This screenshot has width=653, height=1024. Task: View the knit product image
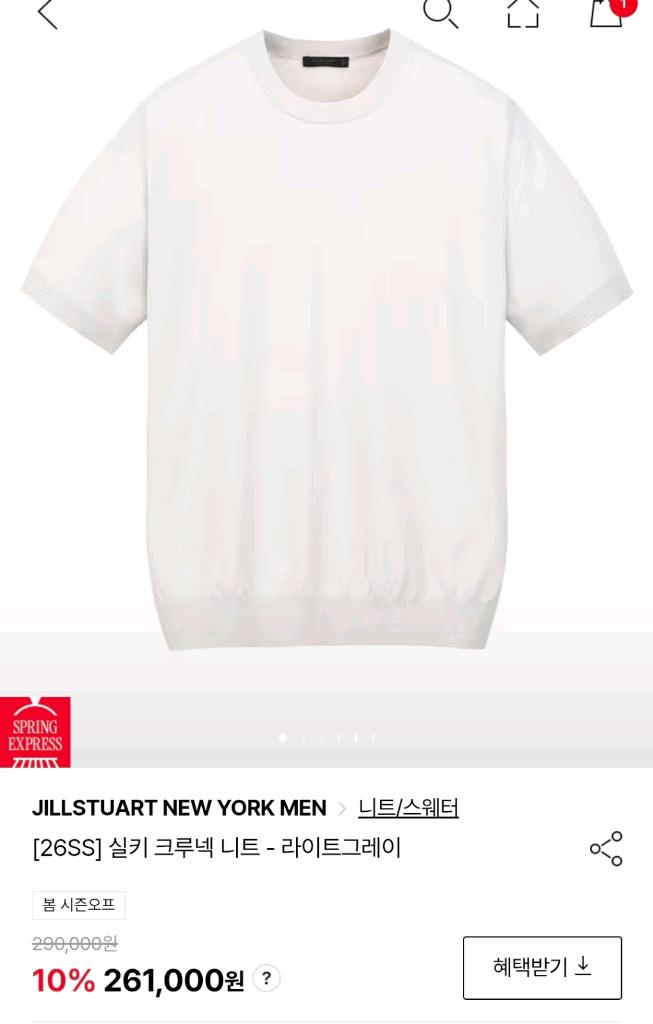(x=326, y=340)
